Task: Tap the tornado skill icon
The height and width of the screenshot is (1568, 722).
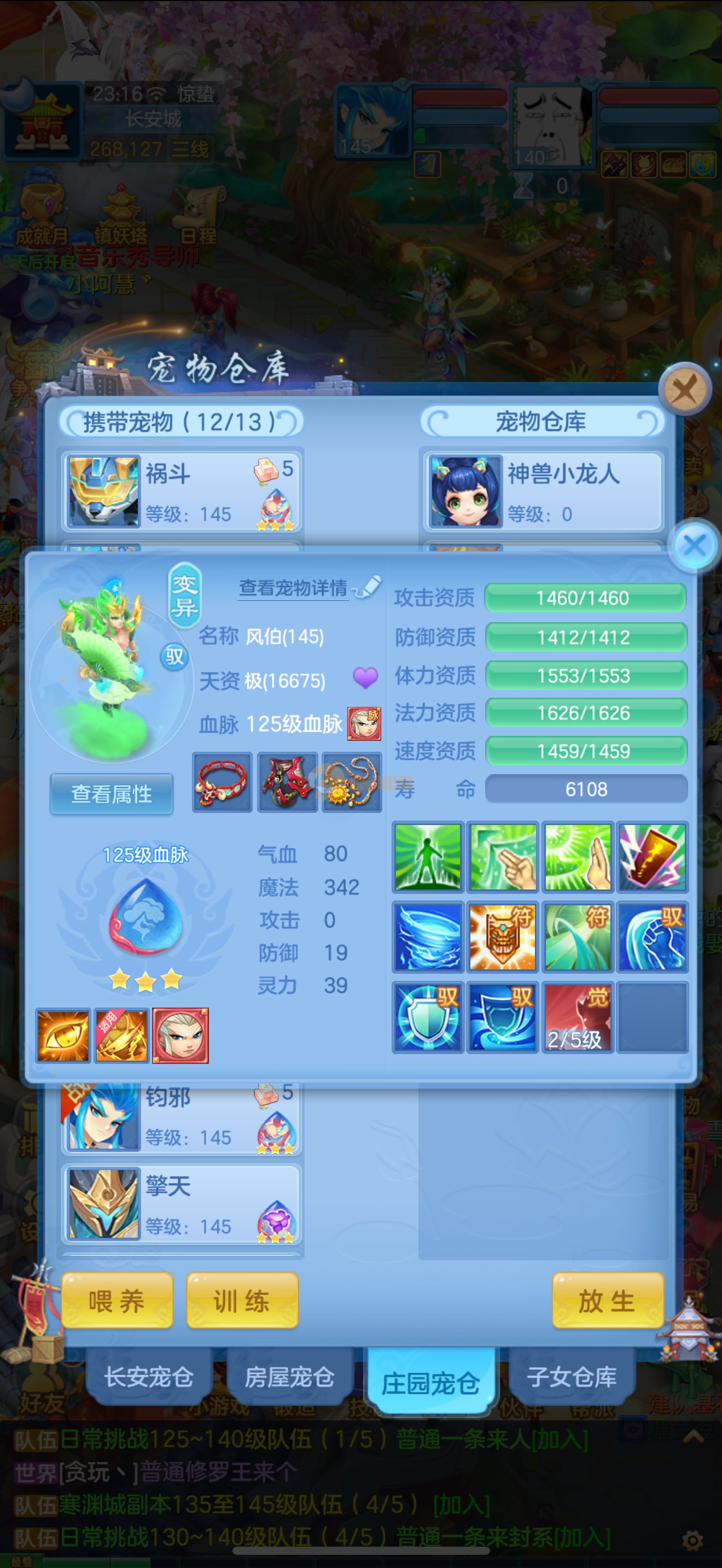Action: [428, 936]
